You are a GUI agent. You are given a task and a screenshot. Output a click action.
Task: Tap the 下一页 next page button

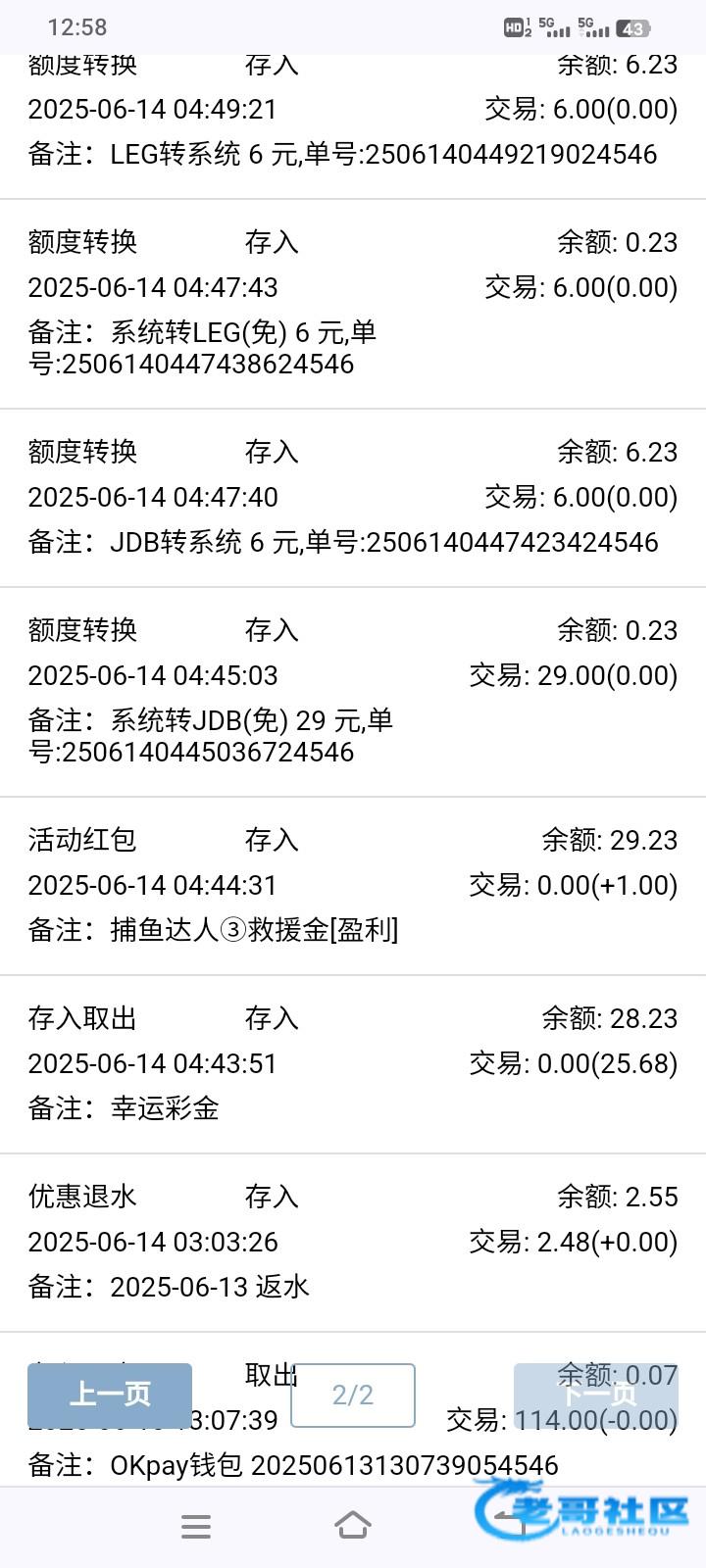(x=596, y=1395)
